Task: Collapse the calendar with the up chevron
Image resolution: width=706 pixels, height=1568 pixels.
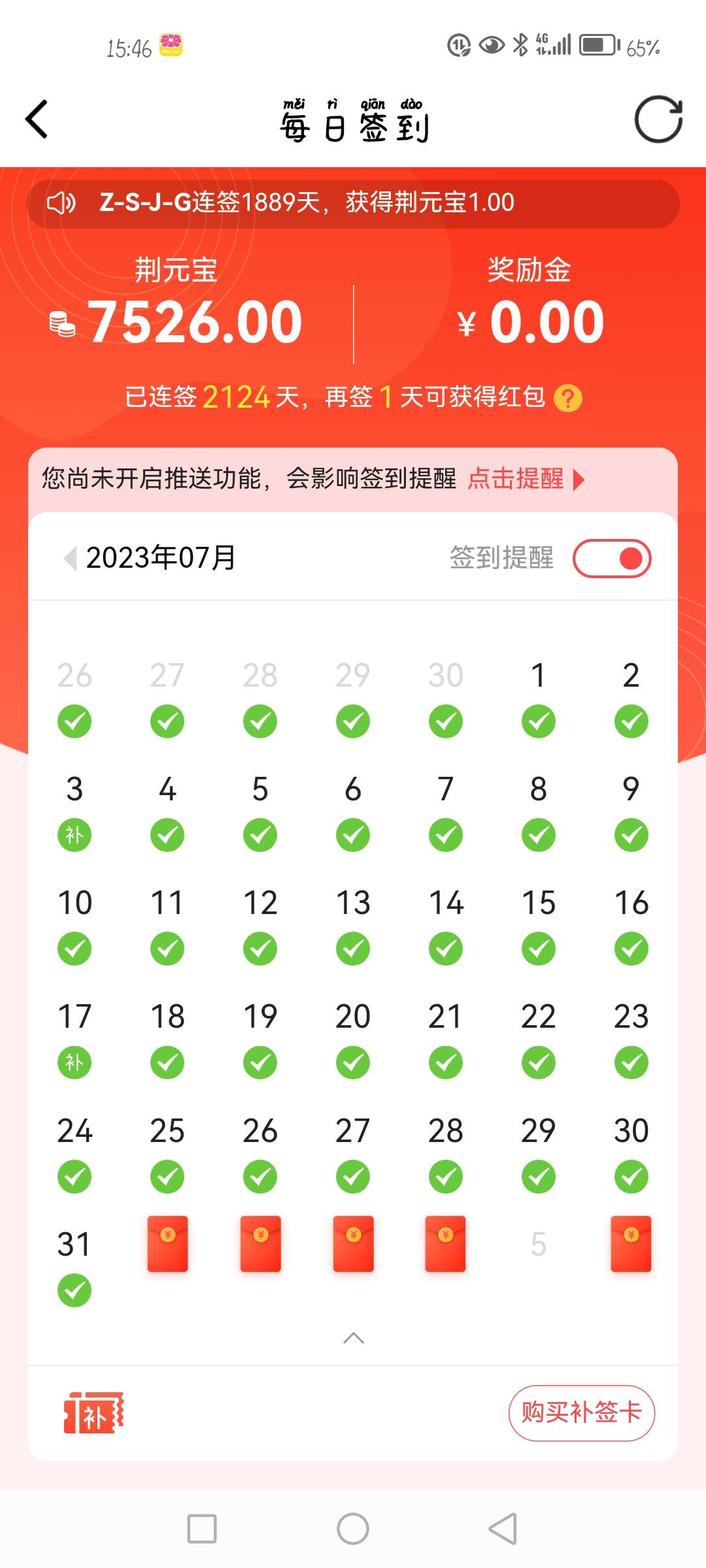Action: tap(353, 1338)
